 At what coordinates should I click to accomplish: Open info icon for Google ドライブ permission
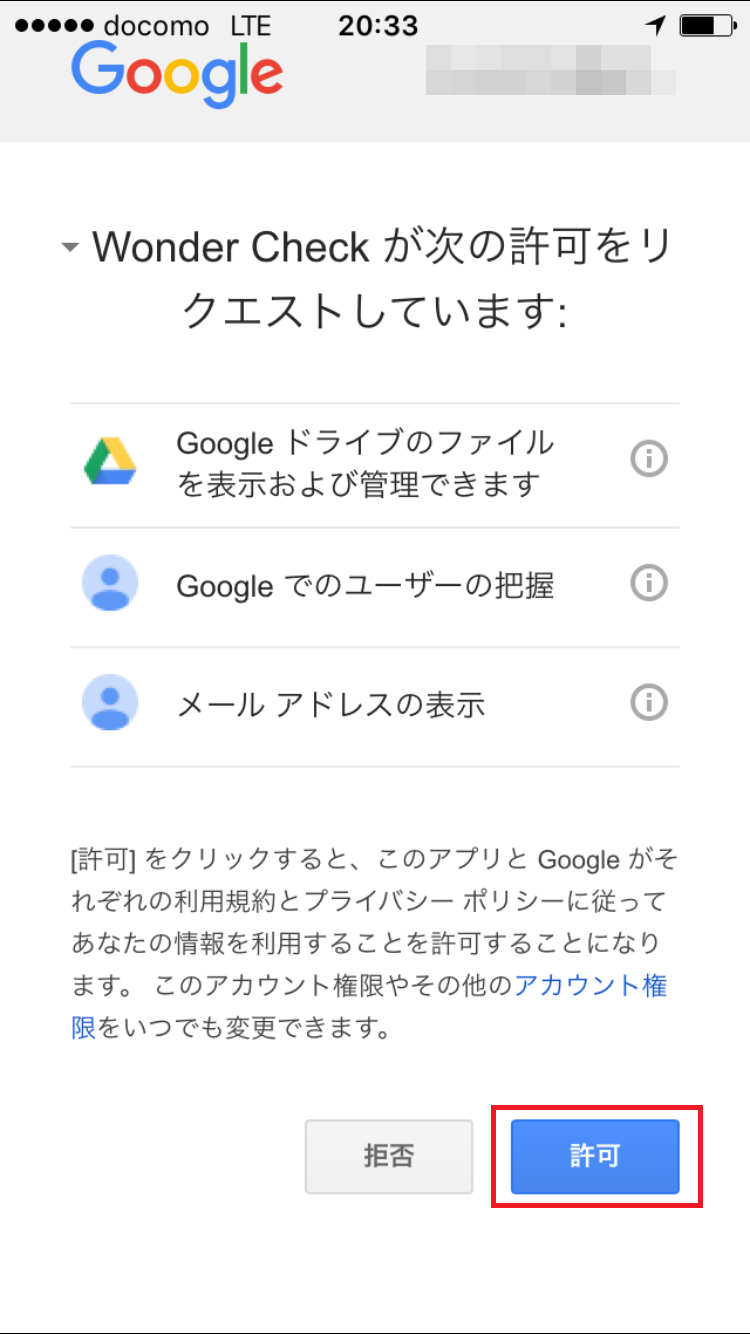[x=649, y=459]
